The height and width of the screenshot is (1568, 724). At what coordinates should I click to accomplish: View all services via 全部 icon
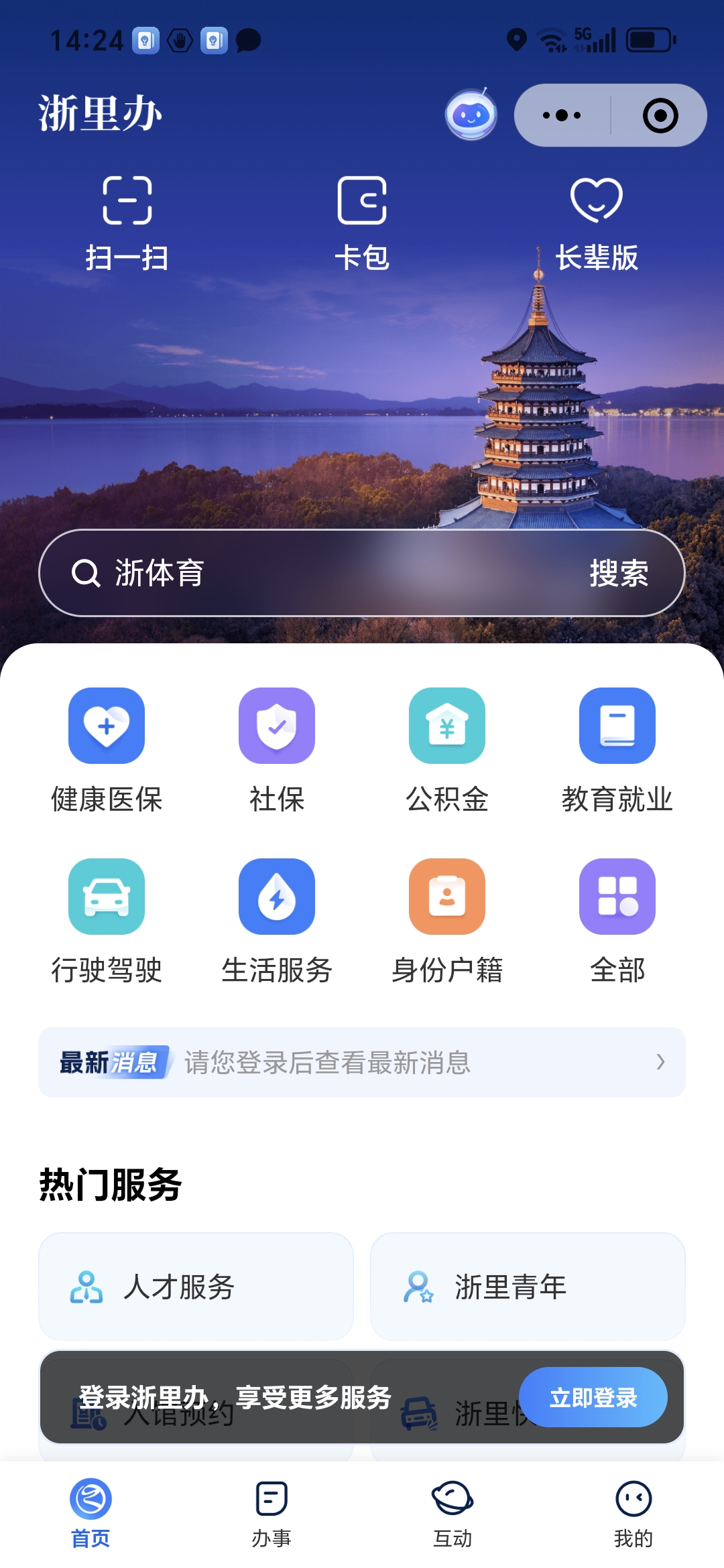point(617,897)
